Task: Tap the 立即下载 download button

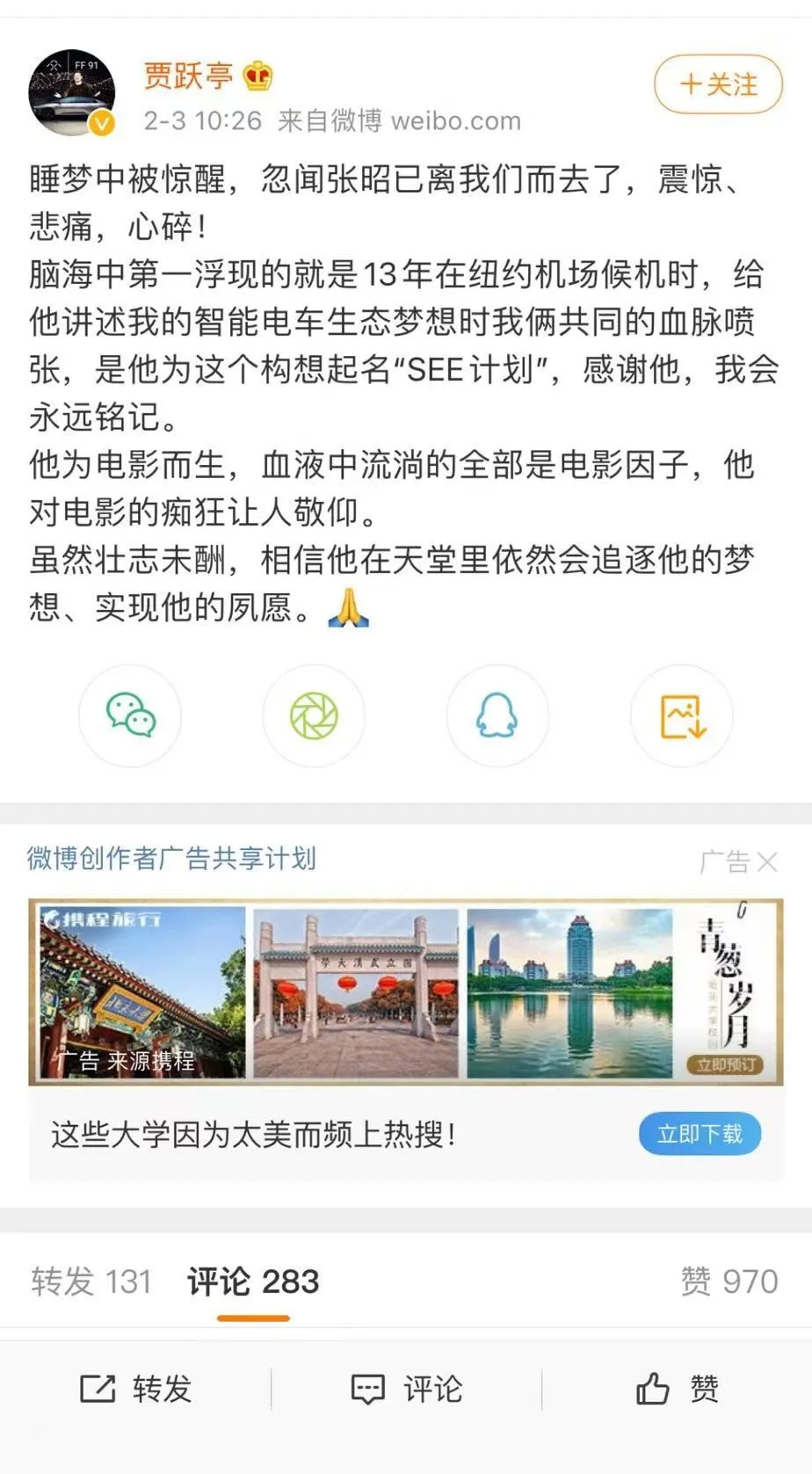Action: [700, 1134]
